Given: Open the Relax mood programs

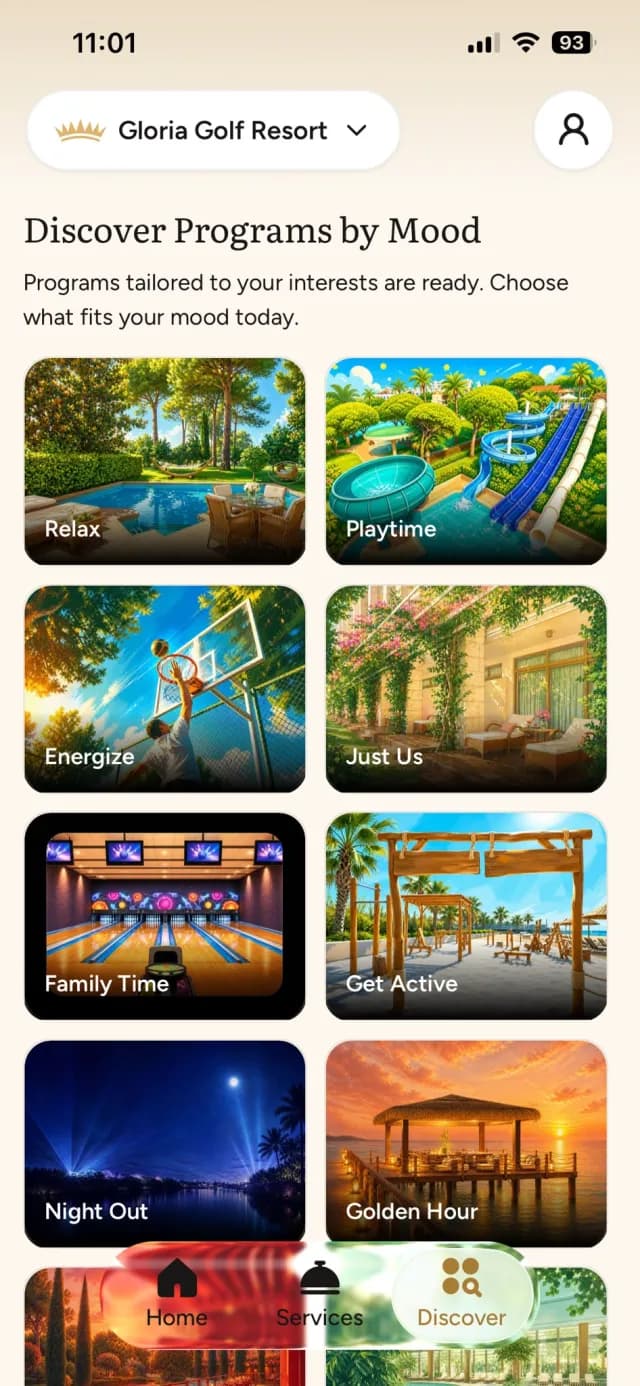Looking at the screenshot, I should coord(165,461).
